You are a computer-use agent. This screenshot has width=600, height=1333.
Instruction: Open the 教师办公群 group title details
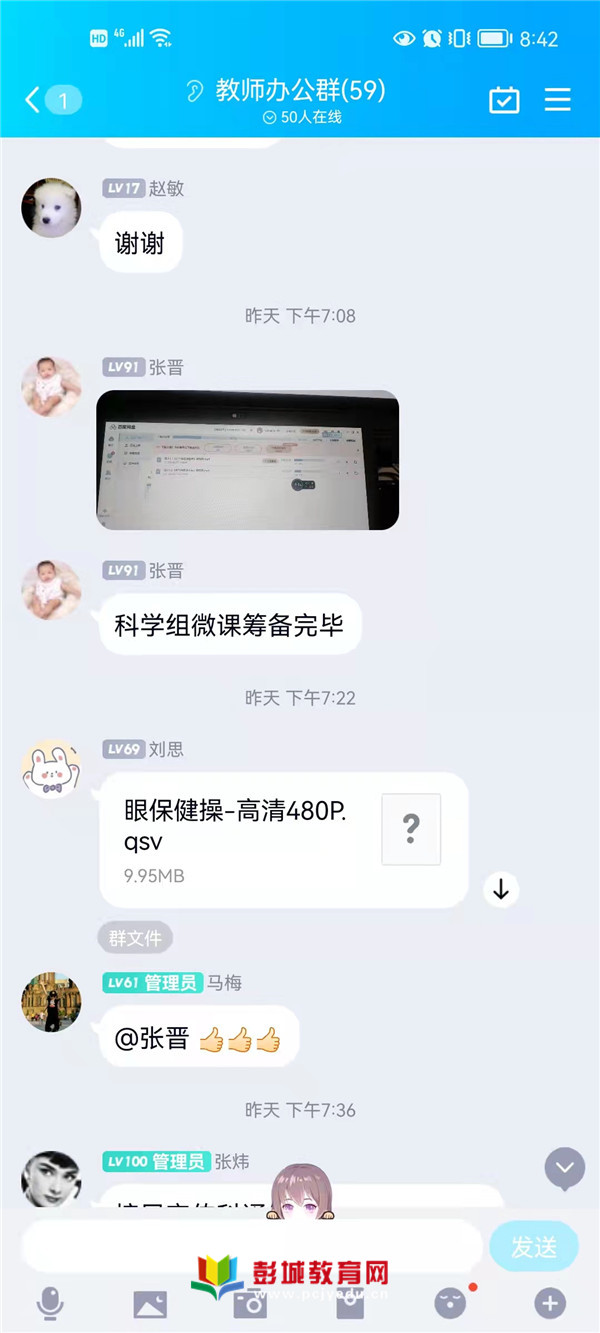point(300,91)
